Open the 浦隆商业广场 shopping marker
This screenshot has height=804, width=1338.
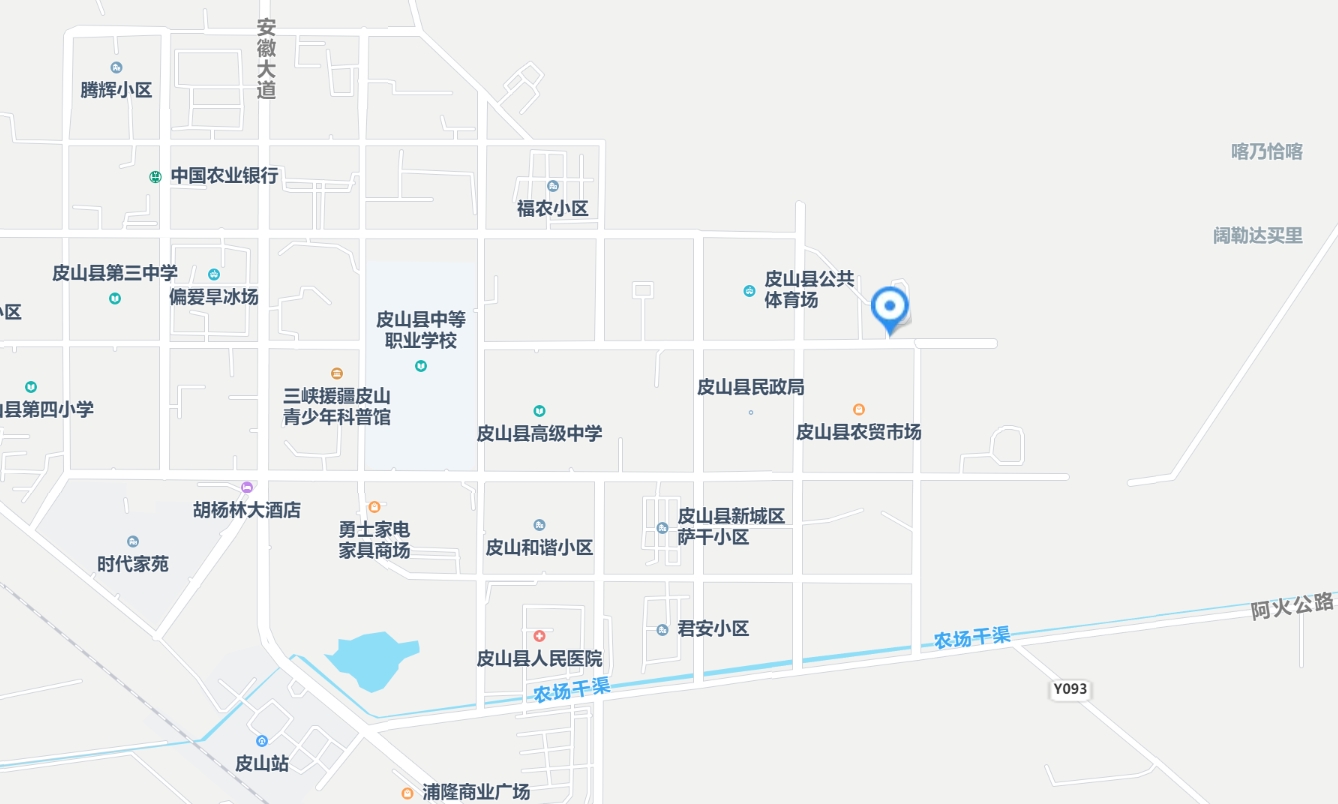[407, 793]
